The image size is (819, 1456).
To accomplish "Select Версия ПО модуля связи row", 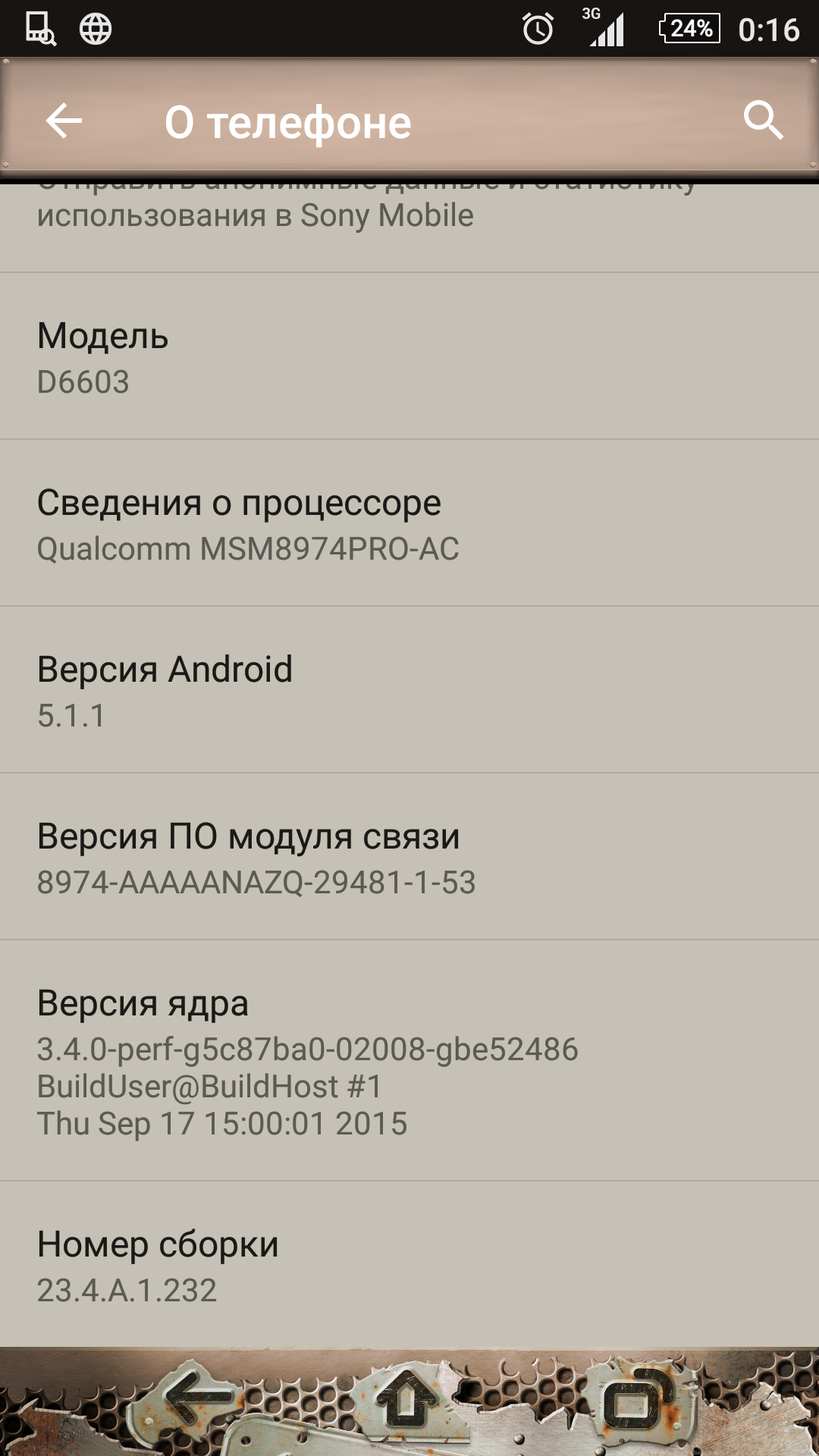I will [409, 857].
